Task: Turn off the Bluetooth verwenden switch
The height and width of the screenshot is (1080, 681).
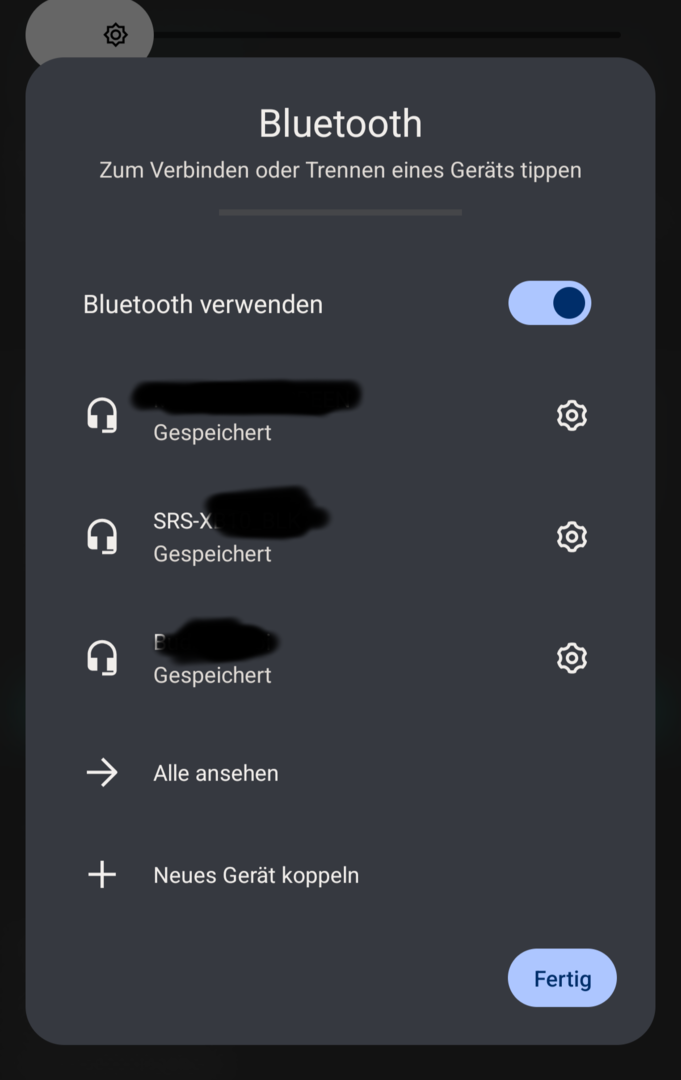Action: (549, 303)
